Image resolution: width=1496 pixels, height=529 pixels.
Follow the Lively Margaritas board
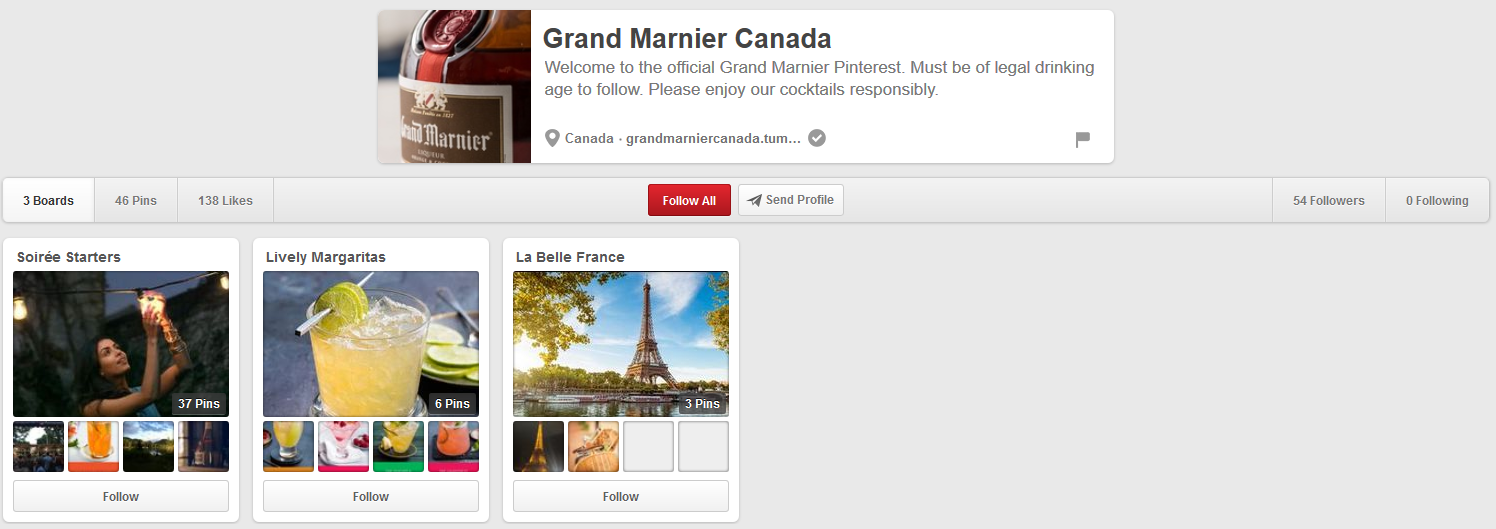coord(371,496)
